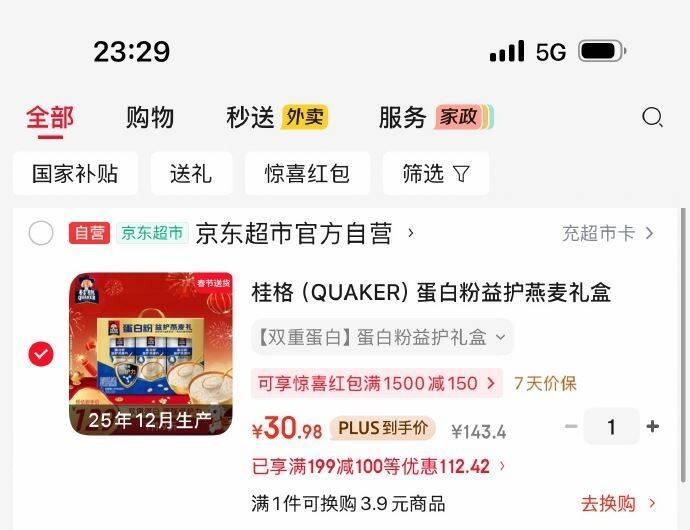
Task: Open the 筛选 filter options
Action: pyautogui.click(x=436, y=174)
